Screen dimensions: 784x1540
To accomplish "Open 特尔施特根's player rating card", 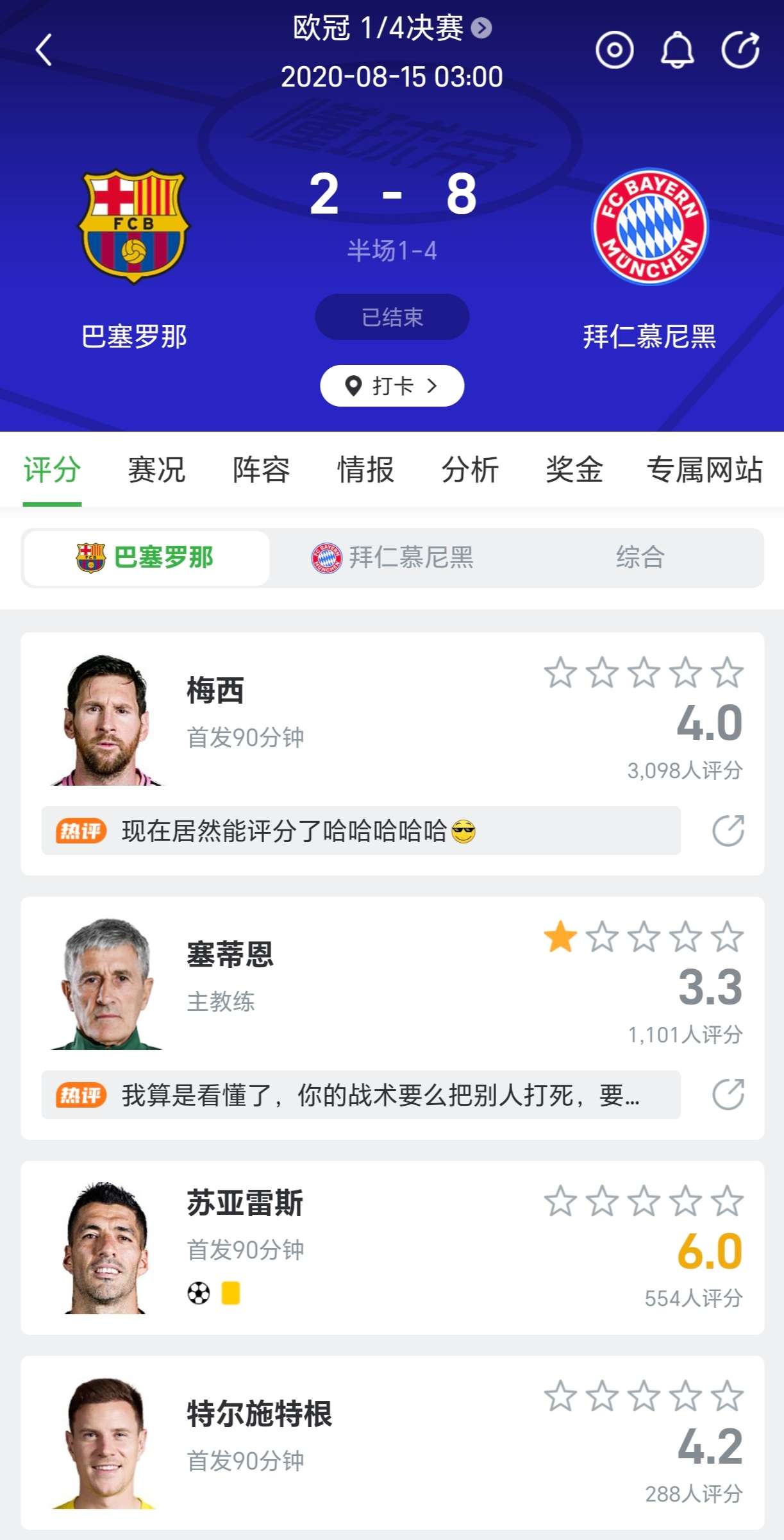I will [392, 1442].
